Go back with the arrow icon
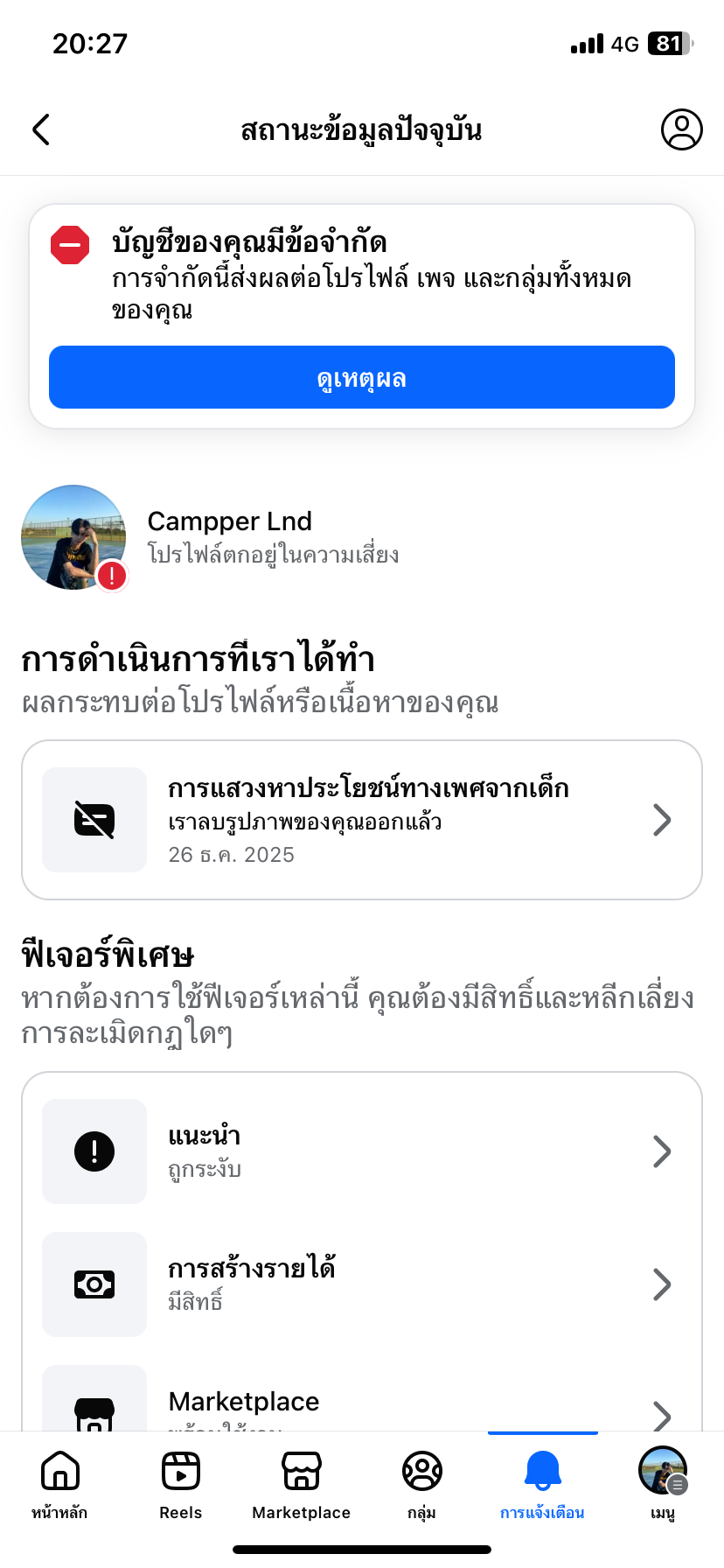 (x=41, y=129)
